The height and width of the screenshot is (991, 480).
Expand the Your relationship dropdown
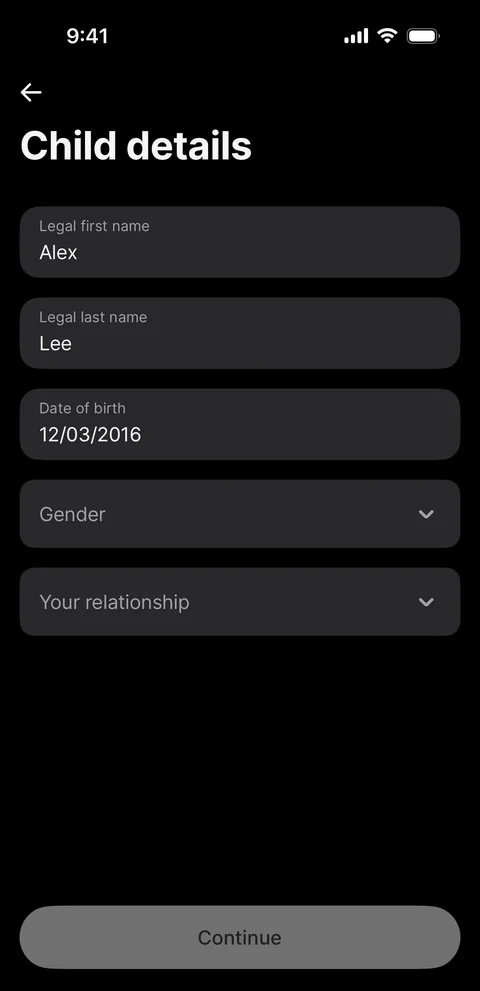240,602
